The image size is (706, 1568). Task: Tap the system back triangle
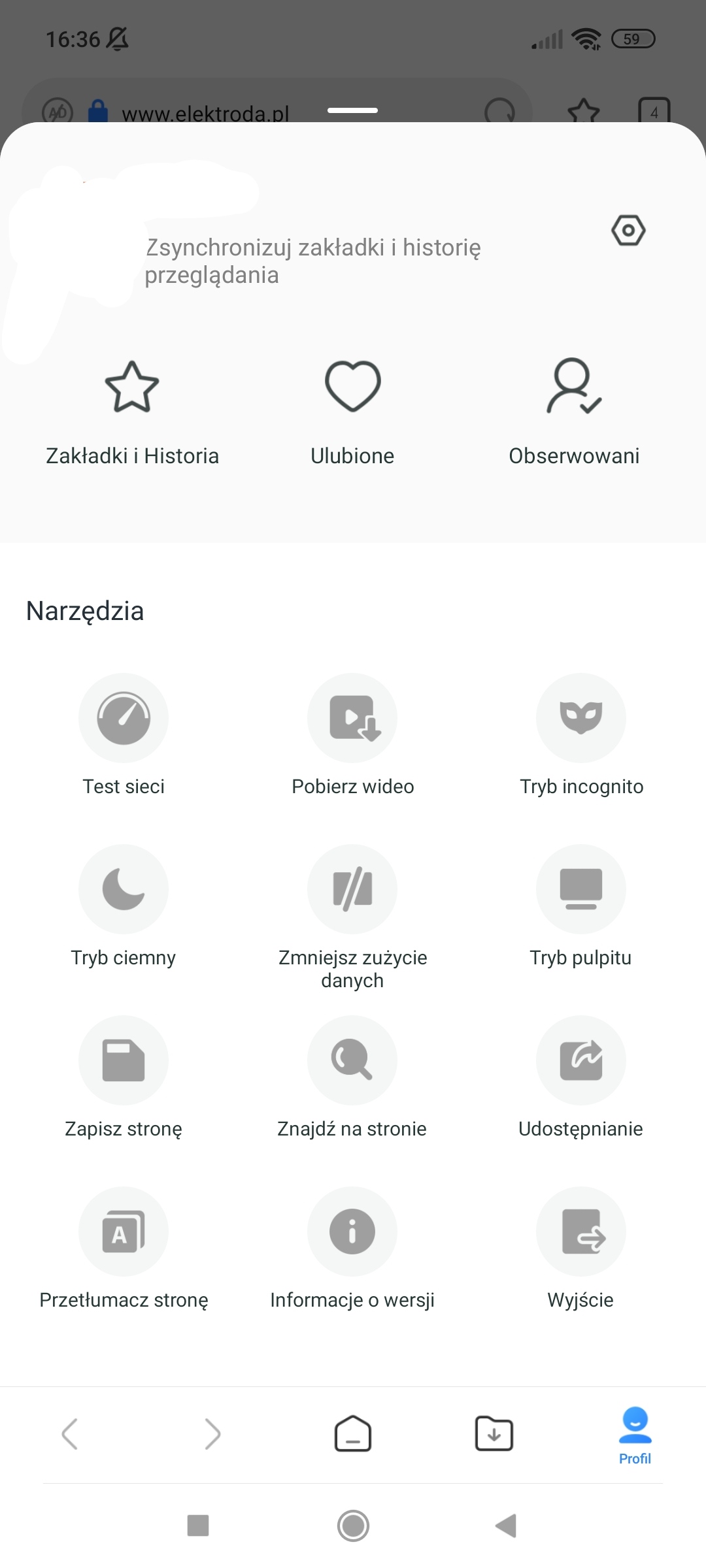click(x=506, y=1526)
